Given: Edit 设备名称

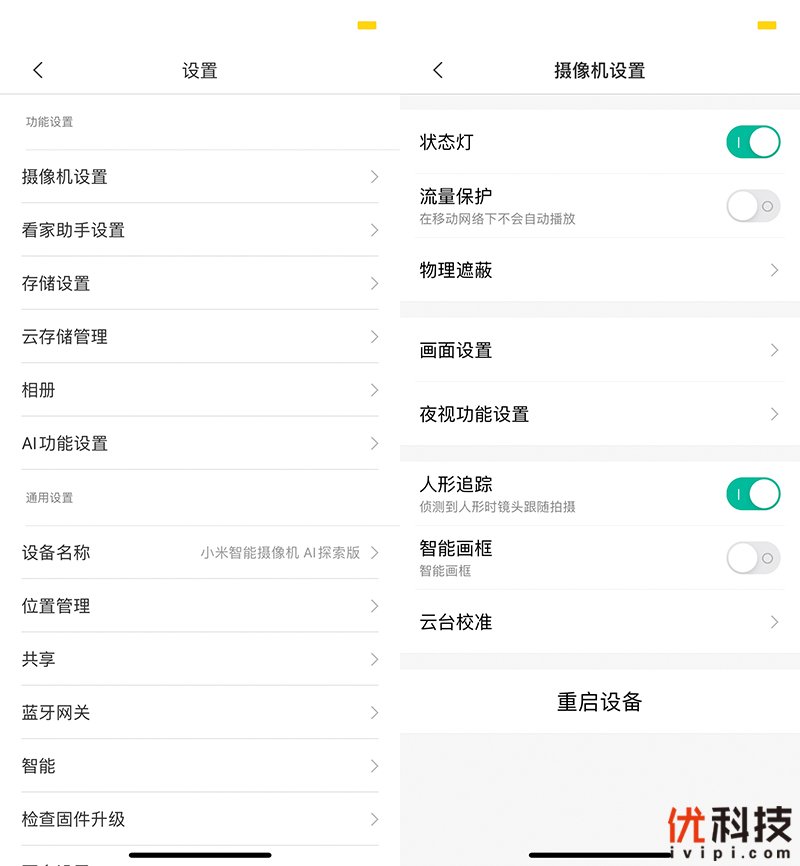Looking at the screenshot, I should click(200, 552).
